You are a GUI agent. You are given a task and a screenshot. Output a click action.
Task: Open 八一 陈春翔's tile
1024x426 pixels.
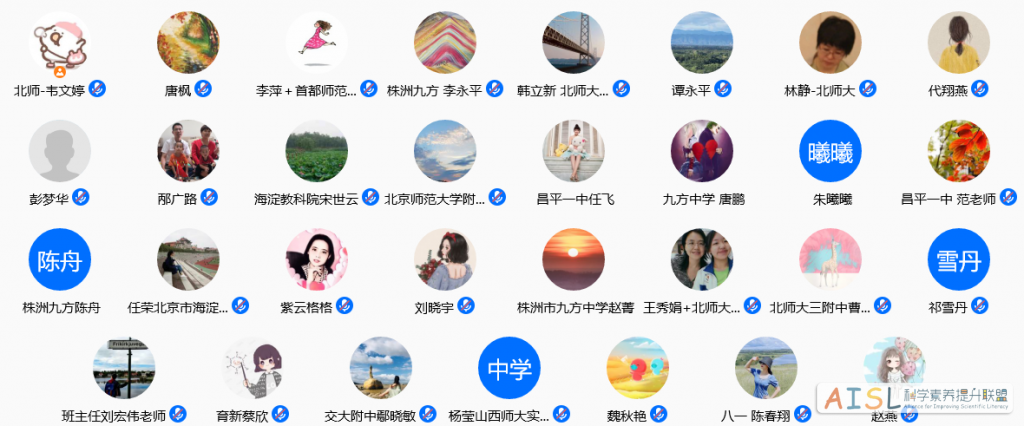(x=766, y=368)
